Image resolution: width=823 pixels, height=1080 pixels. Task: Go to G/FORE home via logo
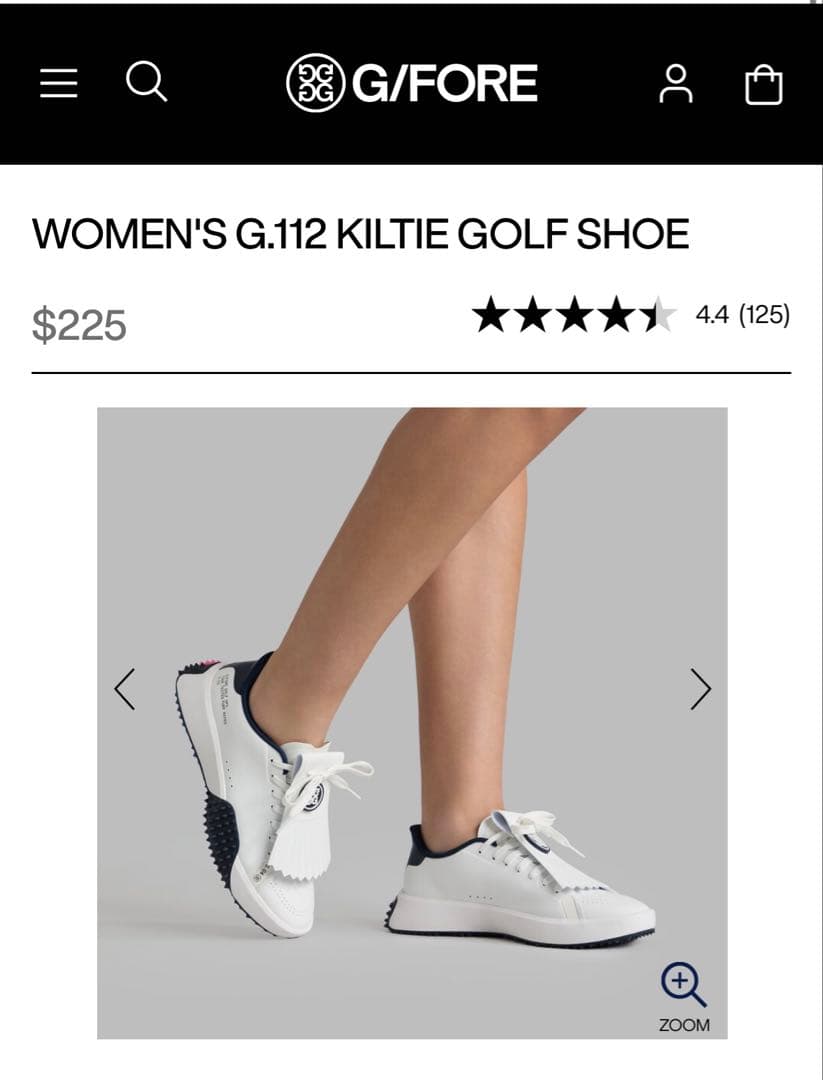412,83
